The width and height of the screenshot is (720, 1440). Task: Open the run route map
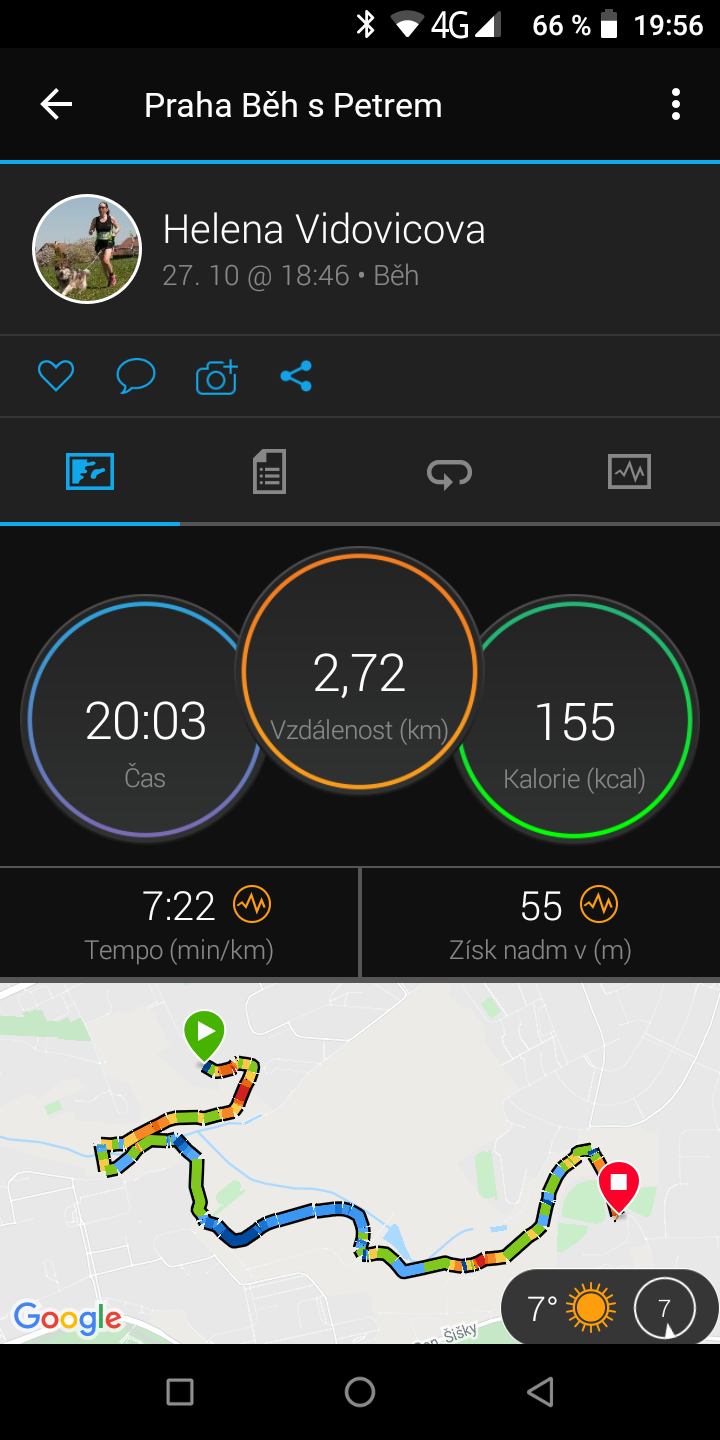(360, 1162)
